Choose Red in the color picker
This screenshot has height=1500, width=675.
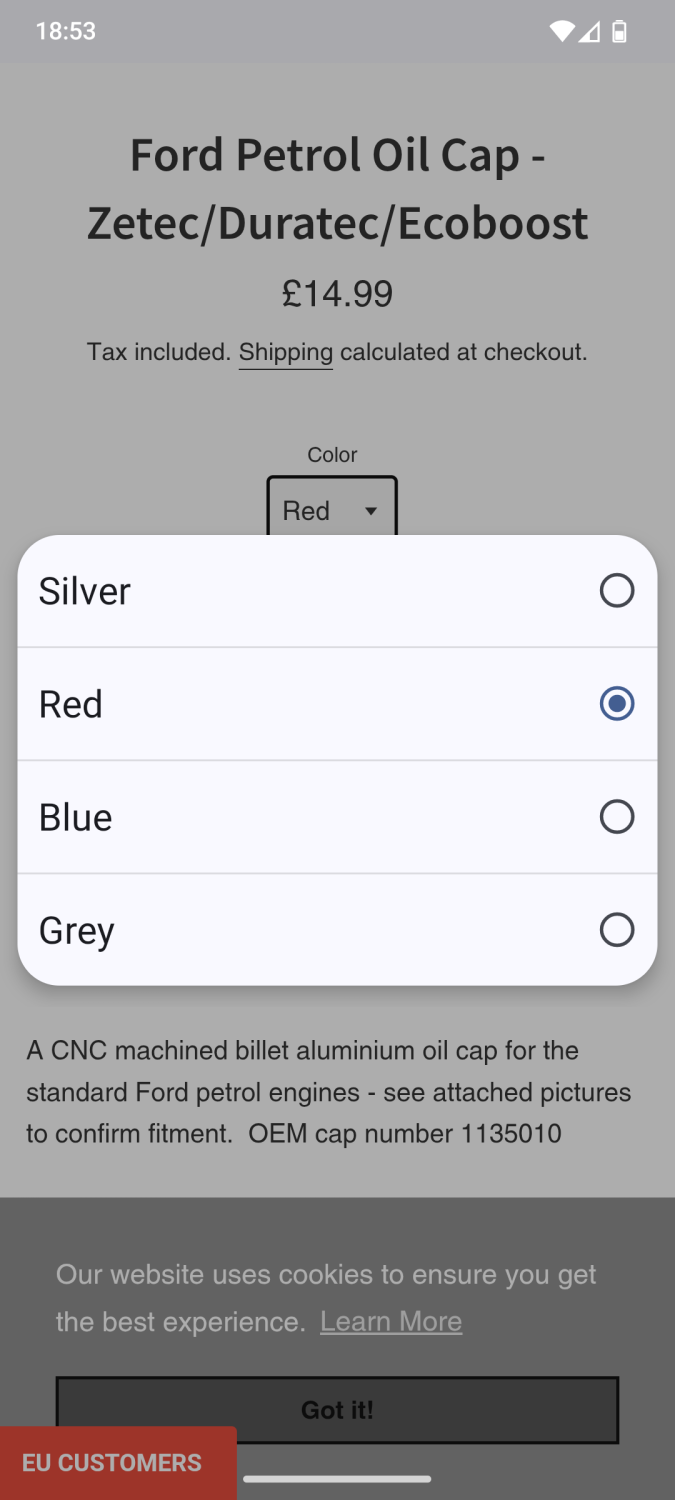coord(337,704)
